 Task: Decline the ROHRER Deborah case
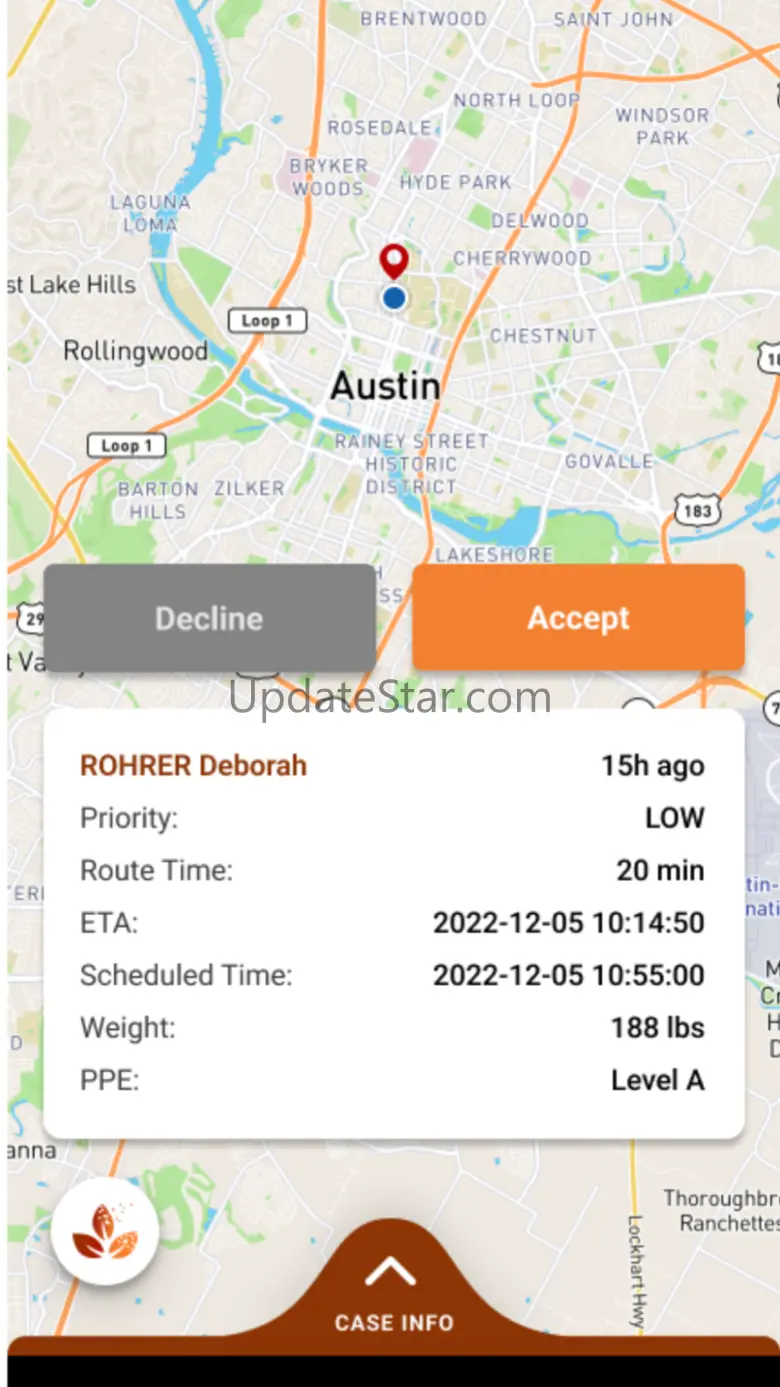209,618
